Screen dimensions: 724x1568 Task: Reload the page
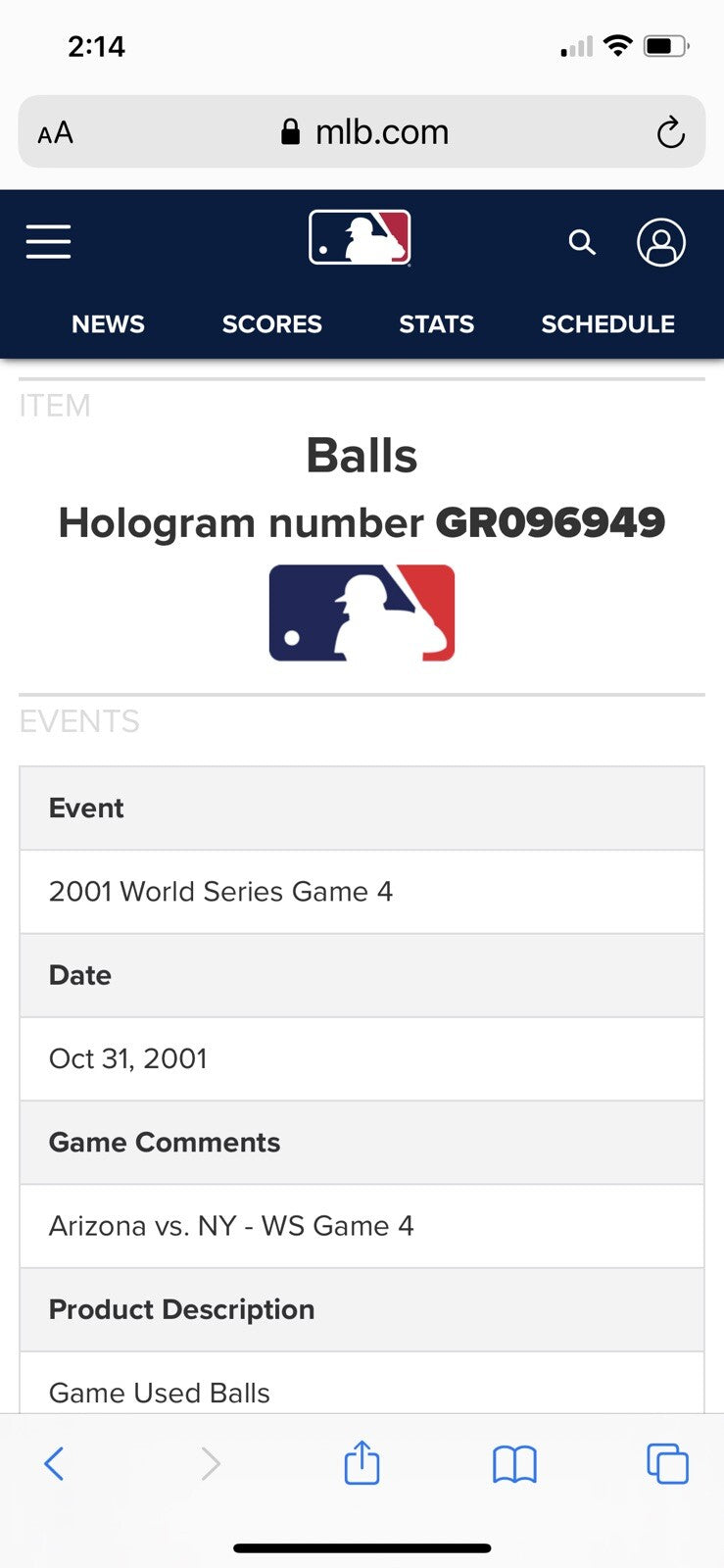(x=670, y=132)
